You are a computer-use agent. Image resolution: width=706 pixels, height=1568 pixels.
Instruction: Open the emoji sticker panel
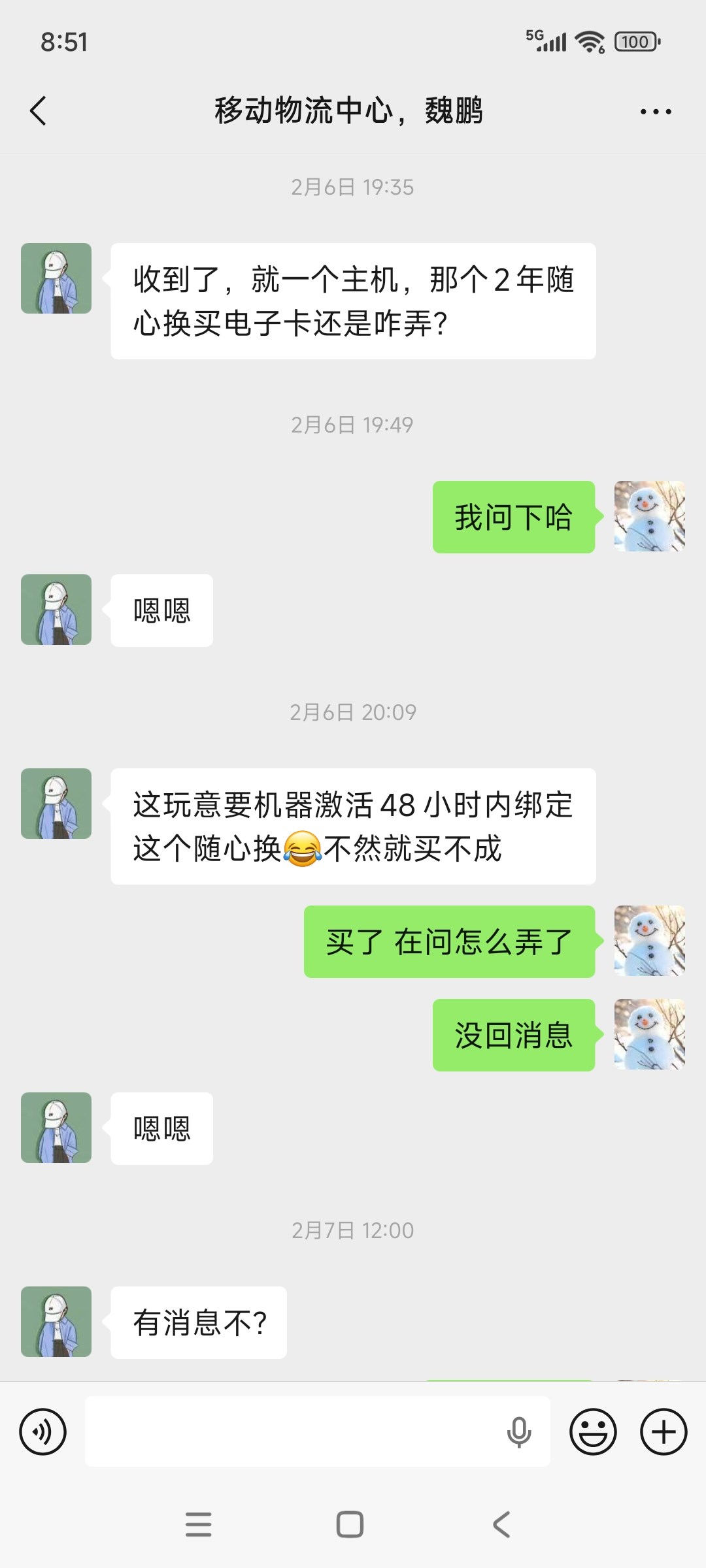(593, 1431)
